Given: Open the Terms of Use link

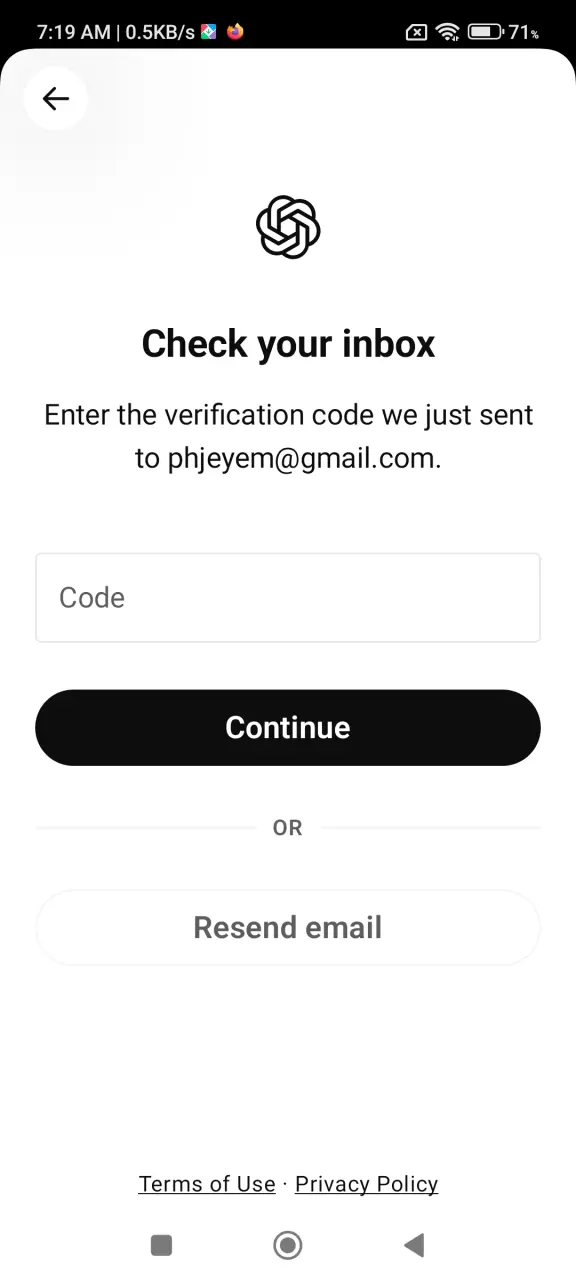Looking at the screenshot, I should 207,1184.
